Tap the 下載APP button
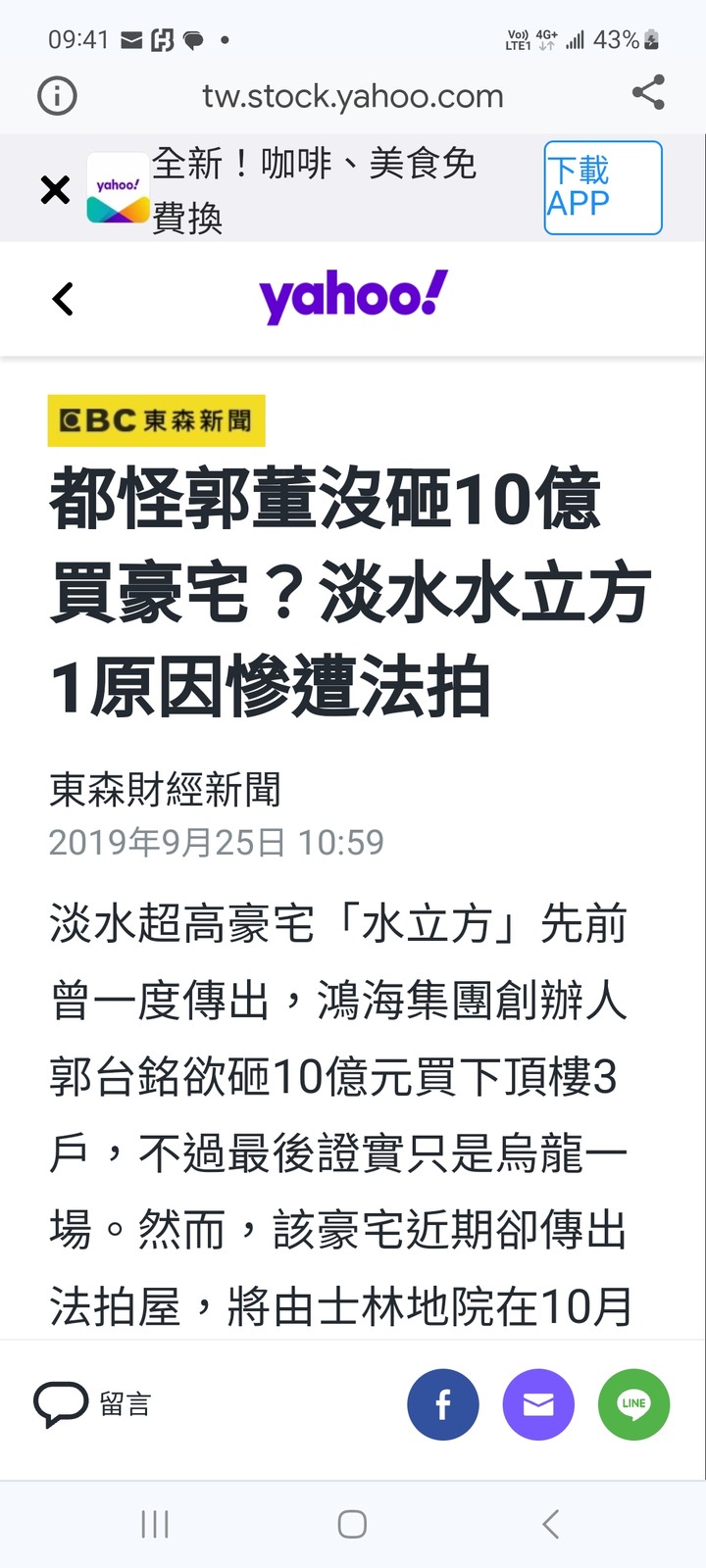This screenshot has width=706, height=1568. 603,188
